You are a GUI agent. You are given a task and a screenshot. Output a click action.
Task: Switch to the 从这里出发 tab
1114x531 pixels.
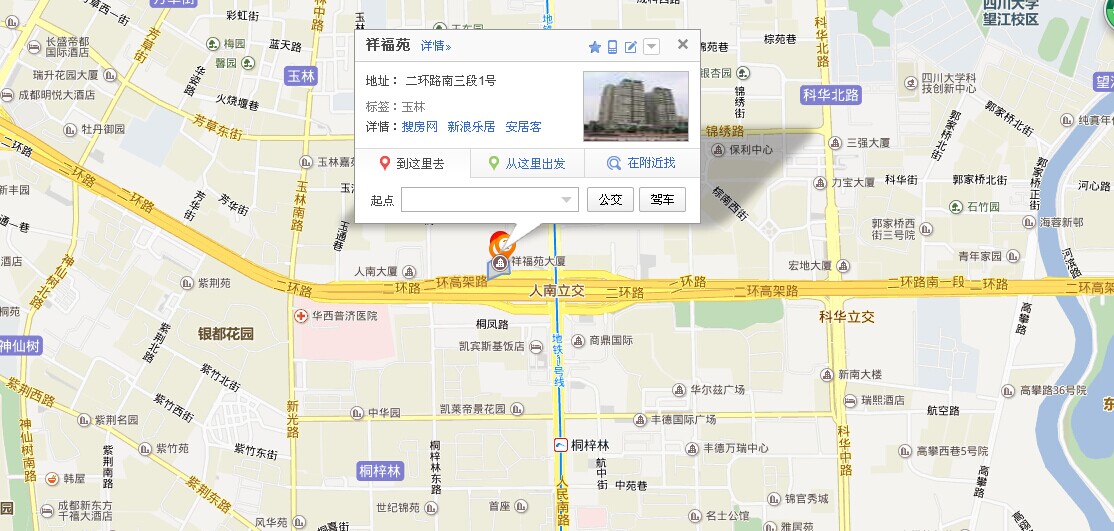pos(526,164)
